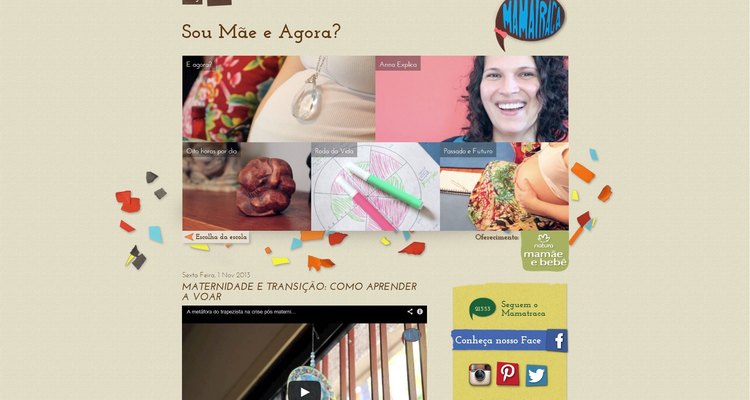Open the 'Passado e Futuro' tile
This screenshot has height=400, width=750.
pos(504,187)
